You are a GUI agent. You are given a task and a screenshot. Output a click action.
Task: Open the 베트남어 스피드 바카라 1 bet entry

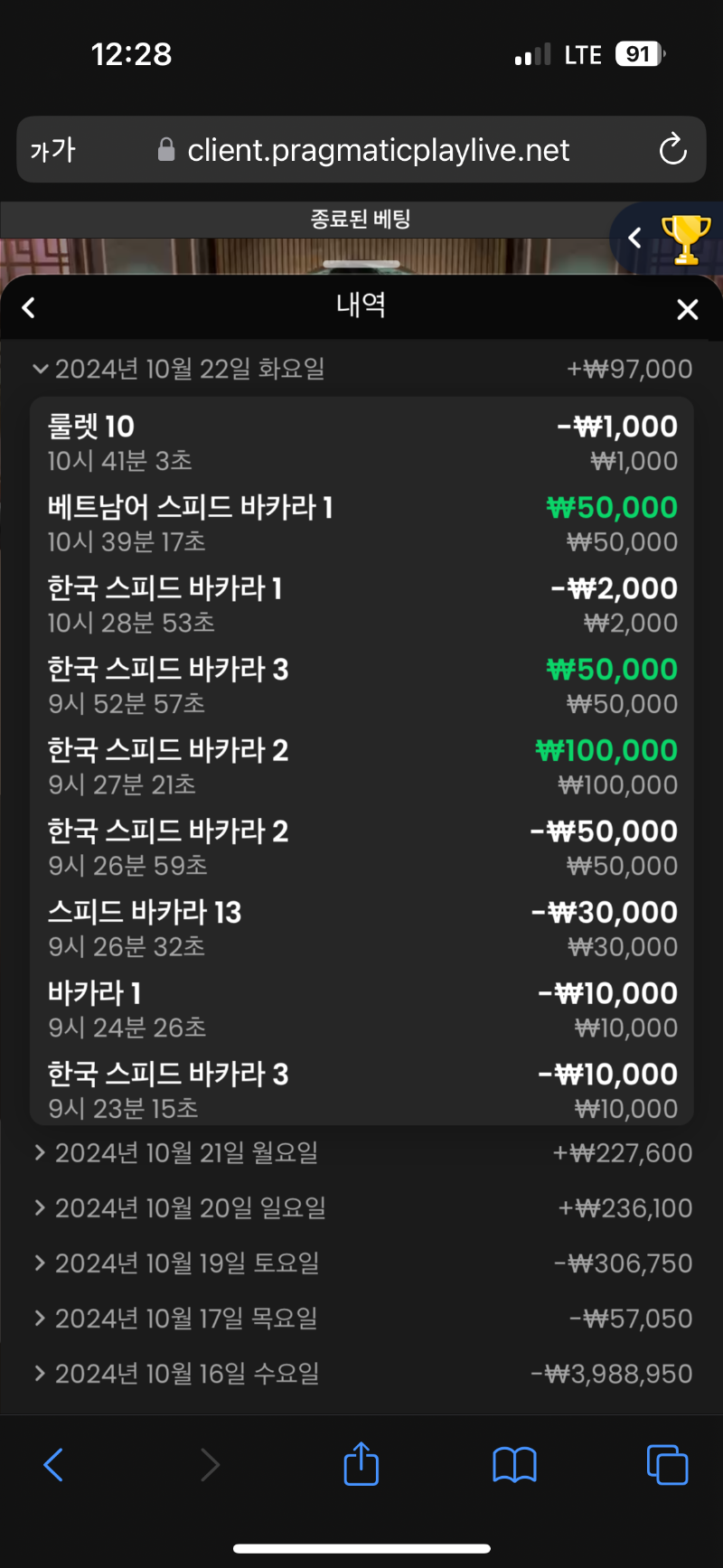[x=361, y=523]
